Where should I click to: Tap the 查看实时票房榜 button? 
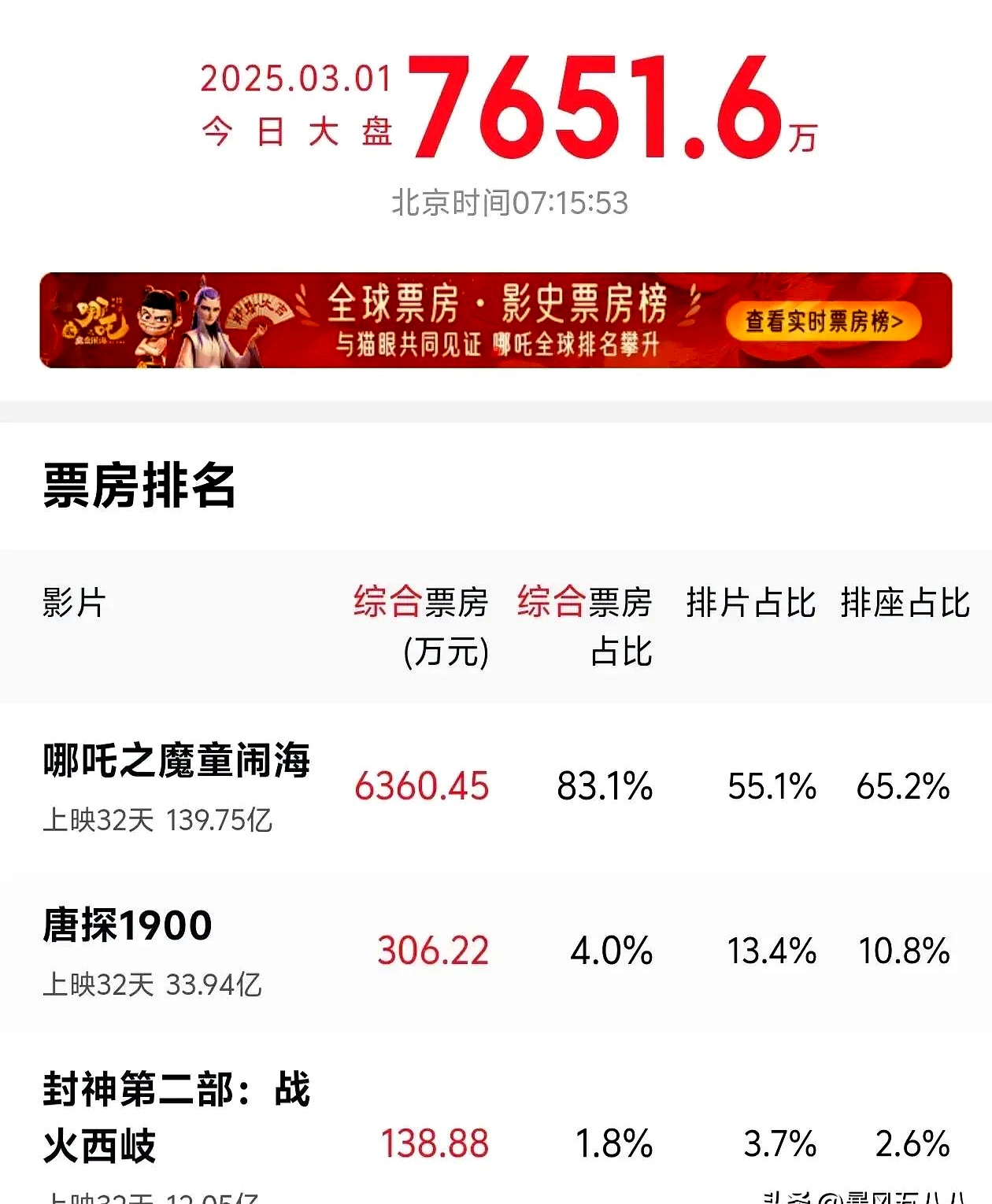point(824,319)
